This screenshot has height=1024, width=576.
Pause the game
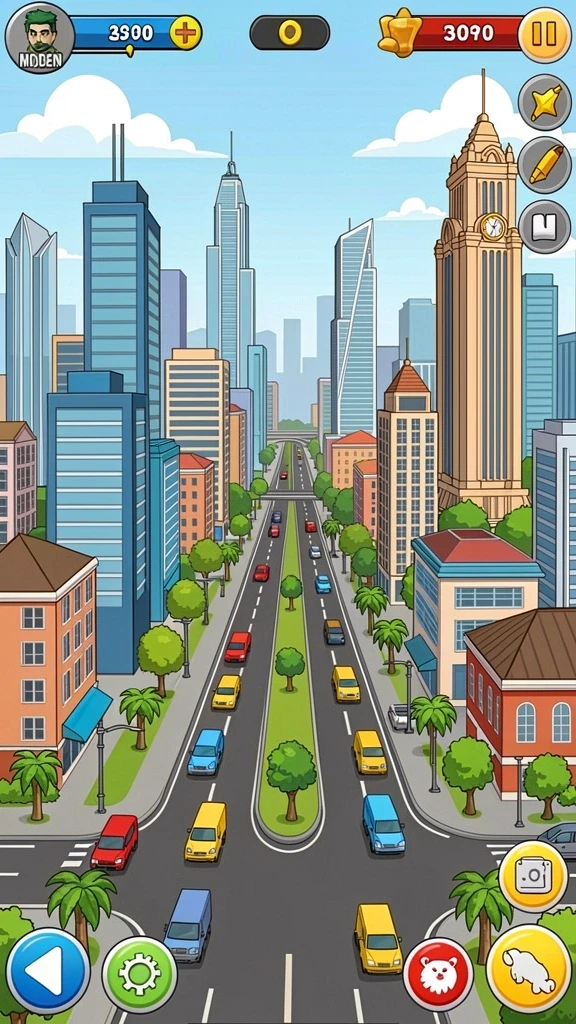[545, 34]
